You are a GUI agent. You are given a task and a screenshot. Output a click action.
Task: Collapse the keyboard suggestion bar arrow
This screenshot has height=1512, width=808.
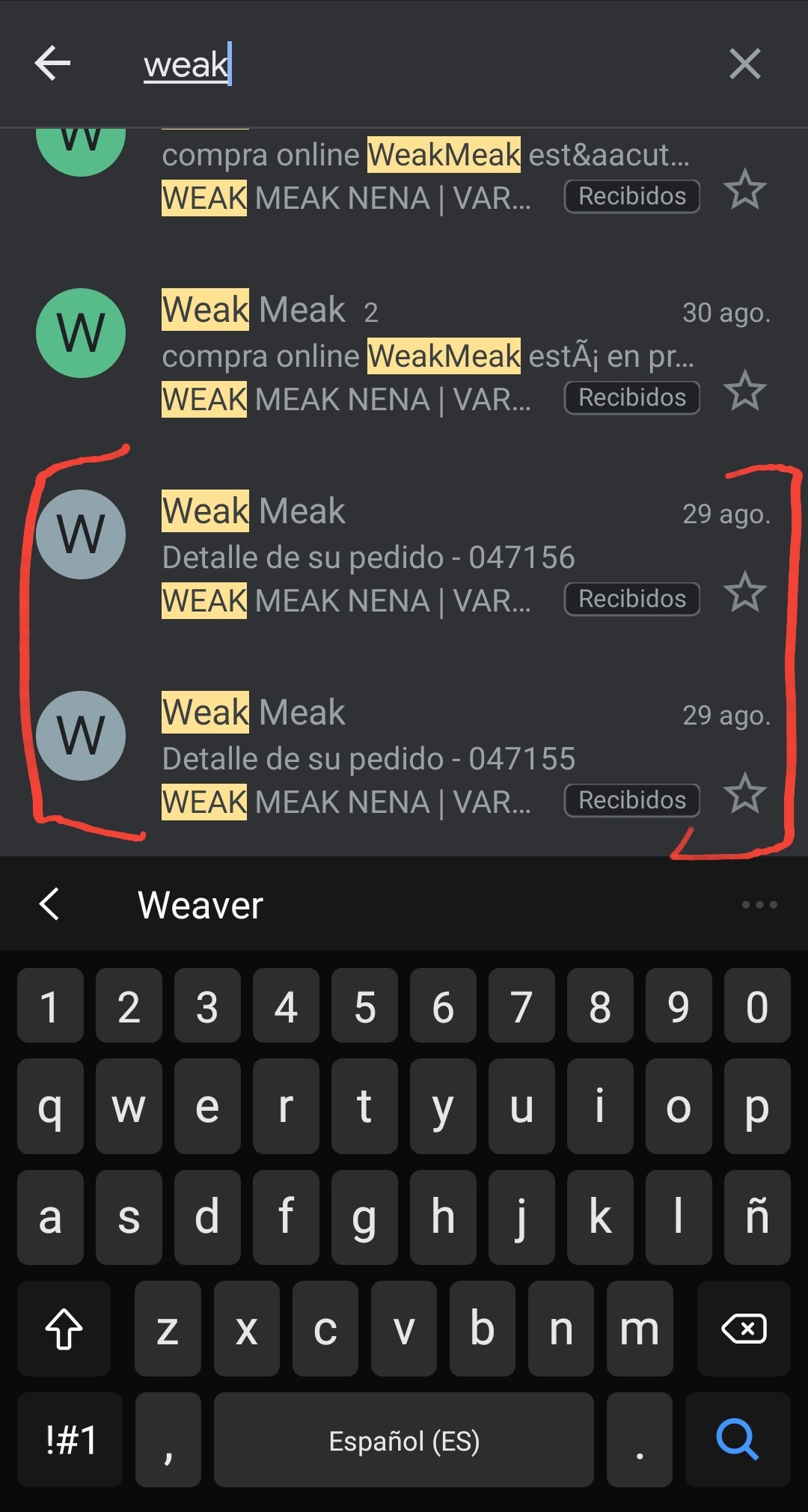(x=49, y=904)
